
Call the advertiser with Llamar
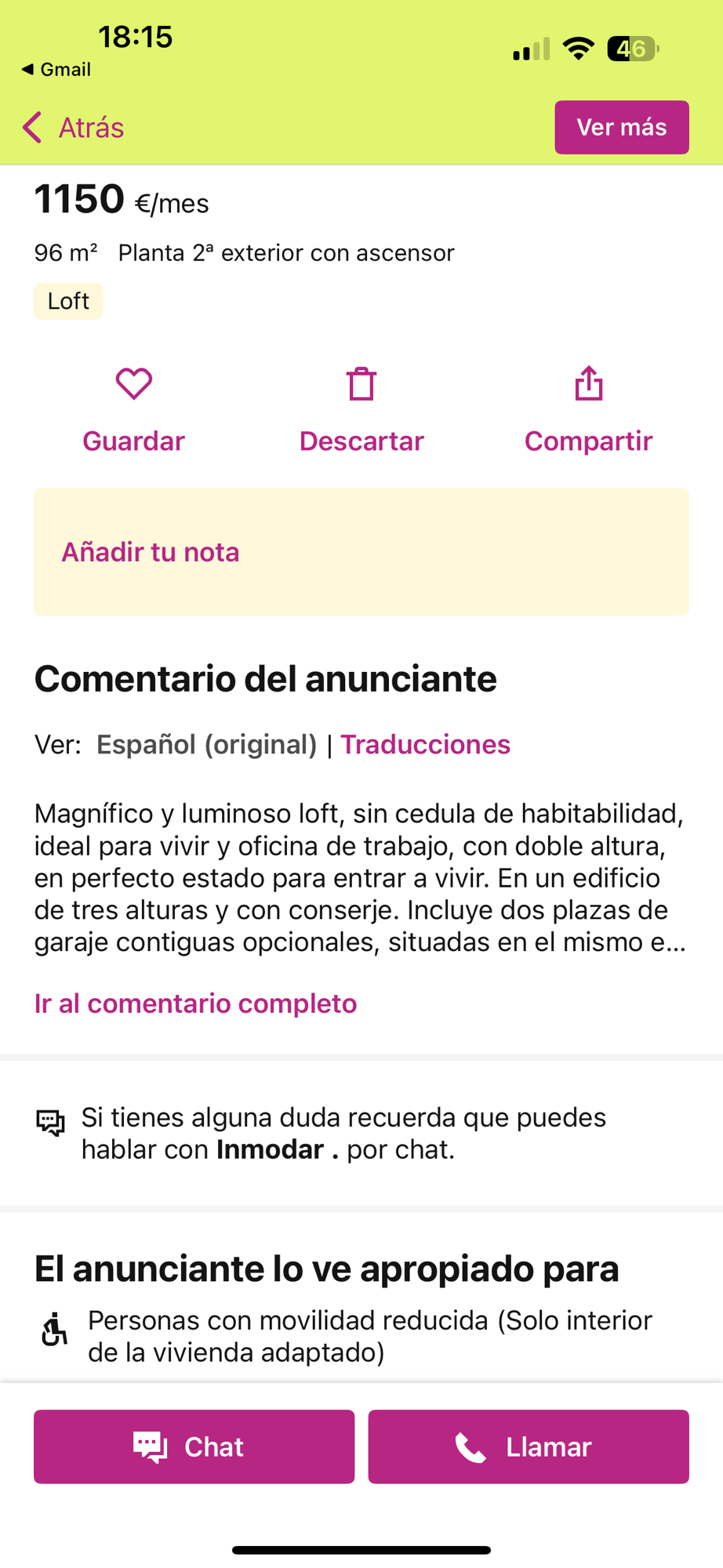529,1446
